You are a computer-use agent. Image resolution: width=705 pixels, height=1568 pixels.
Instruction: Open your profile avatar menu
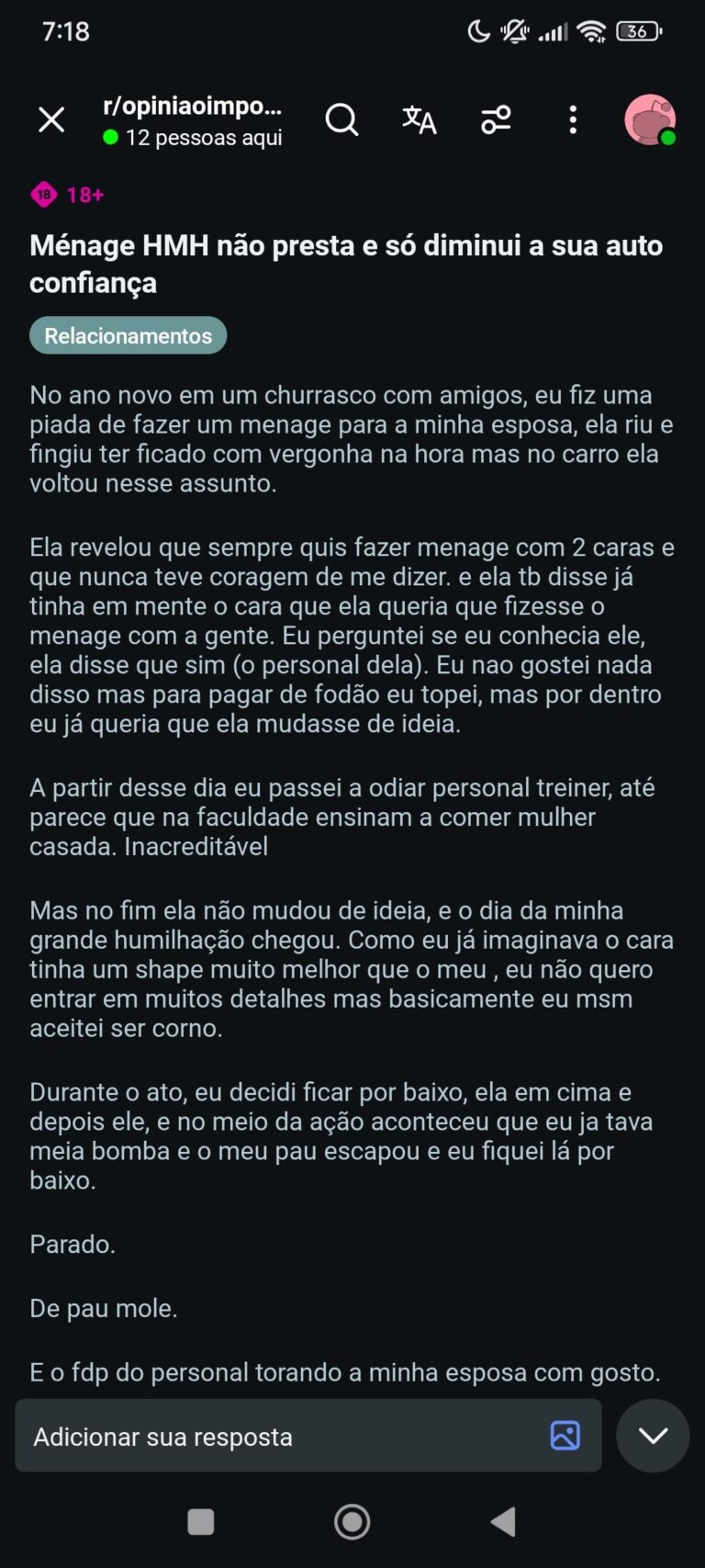[x=650, y=119]
